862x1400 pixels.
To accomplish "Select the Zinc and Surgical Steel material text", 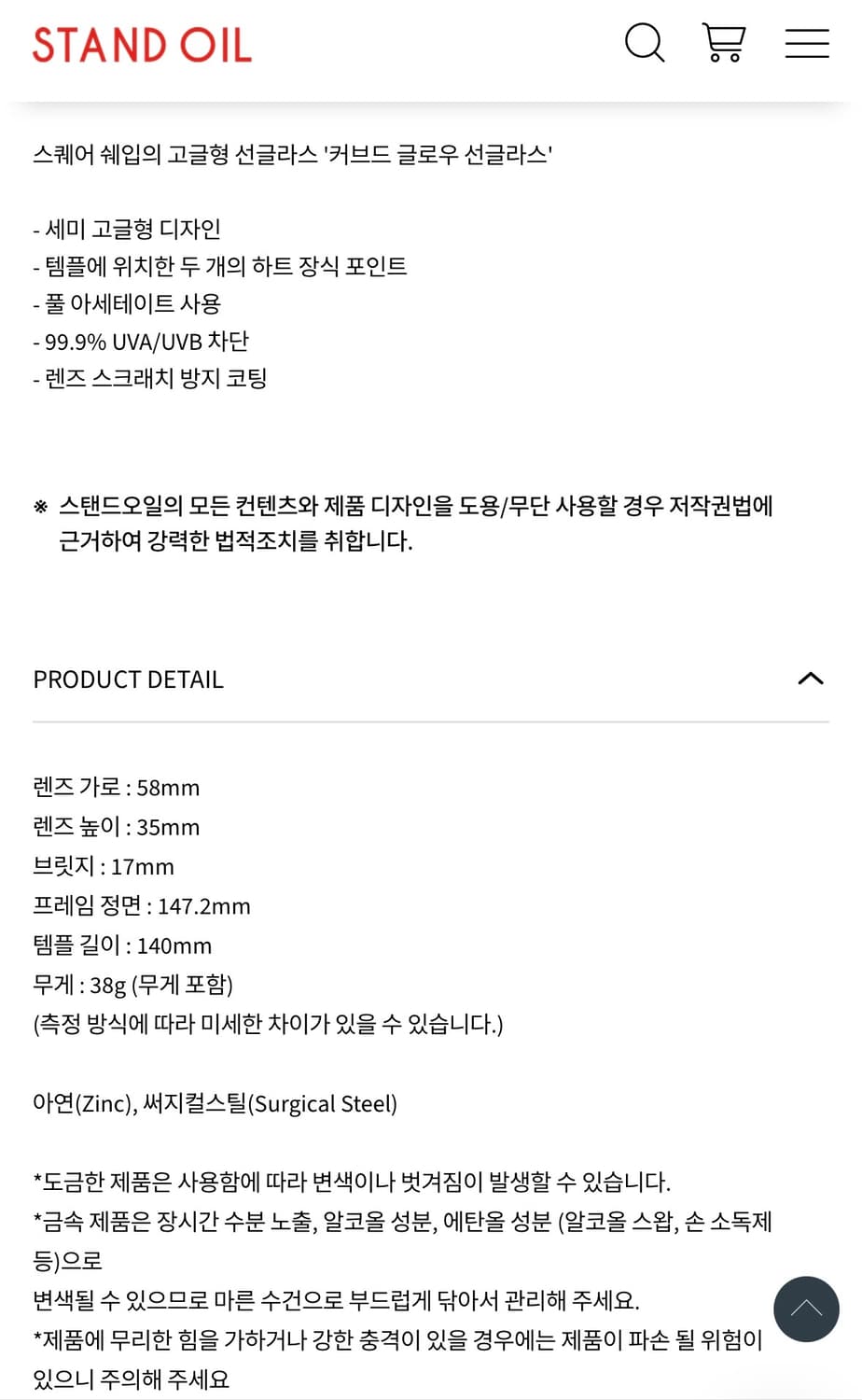I will pyautogui.click(x=214, y=1104).
